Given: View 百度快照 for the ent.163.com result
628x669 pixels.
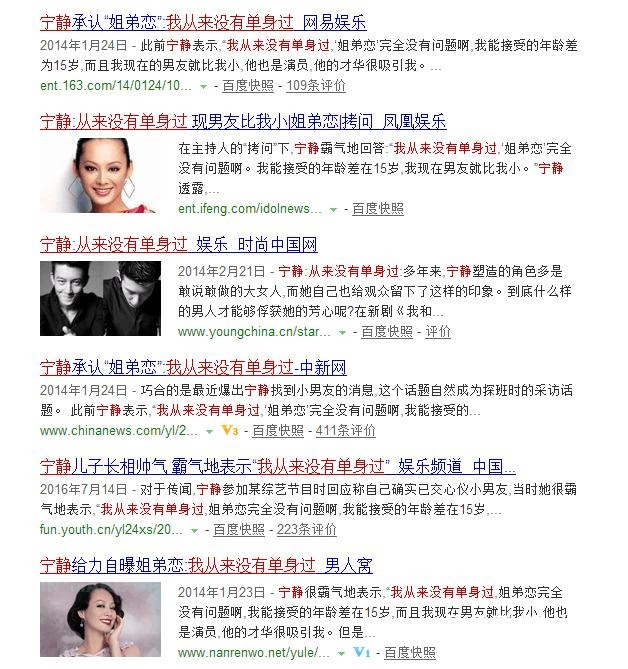Looking at the screenshot, I should tap(248, 86).
